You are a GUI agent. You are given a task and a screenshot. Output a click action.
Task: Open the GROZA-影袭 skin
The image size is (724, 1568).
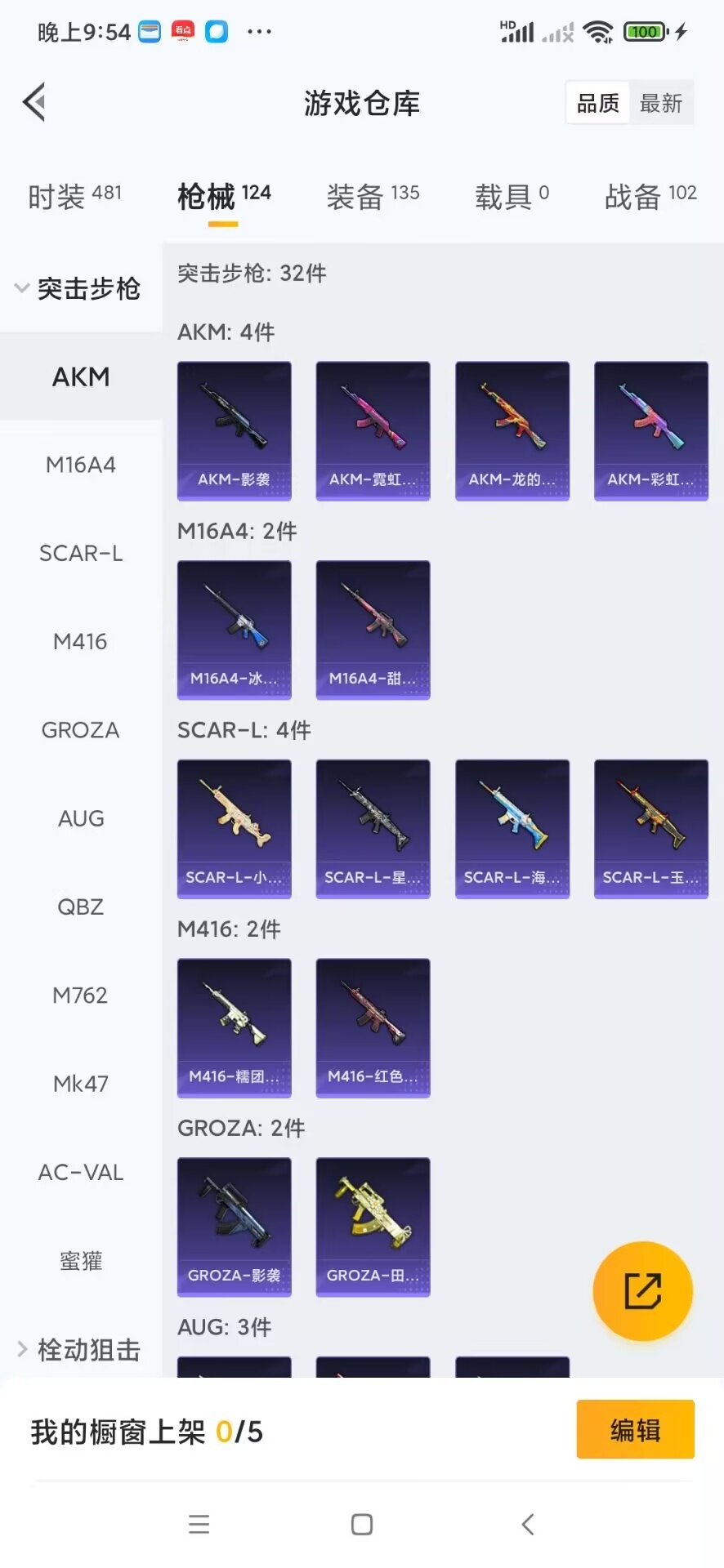coord(234,1227)
